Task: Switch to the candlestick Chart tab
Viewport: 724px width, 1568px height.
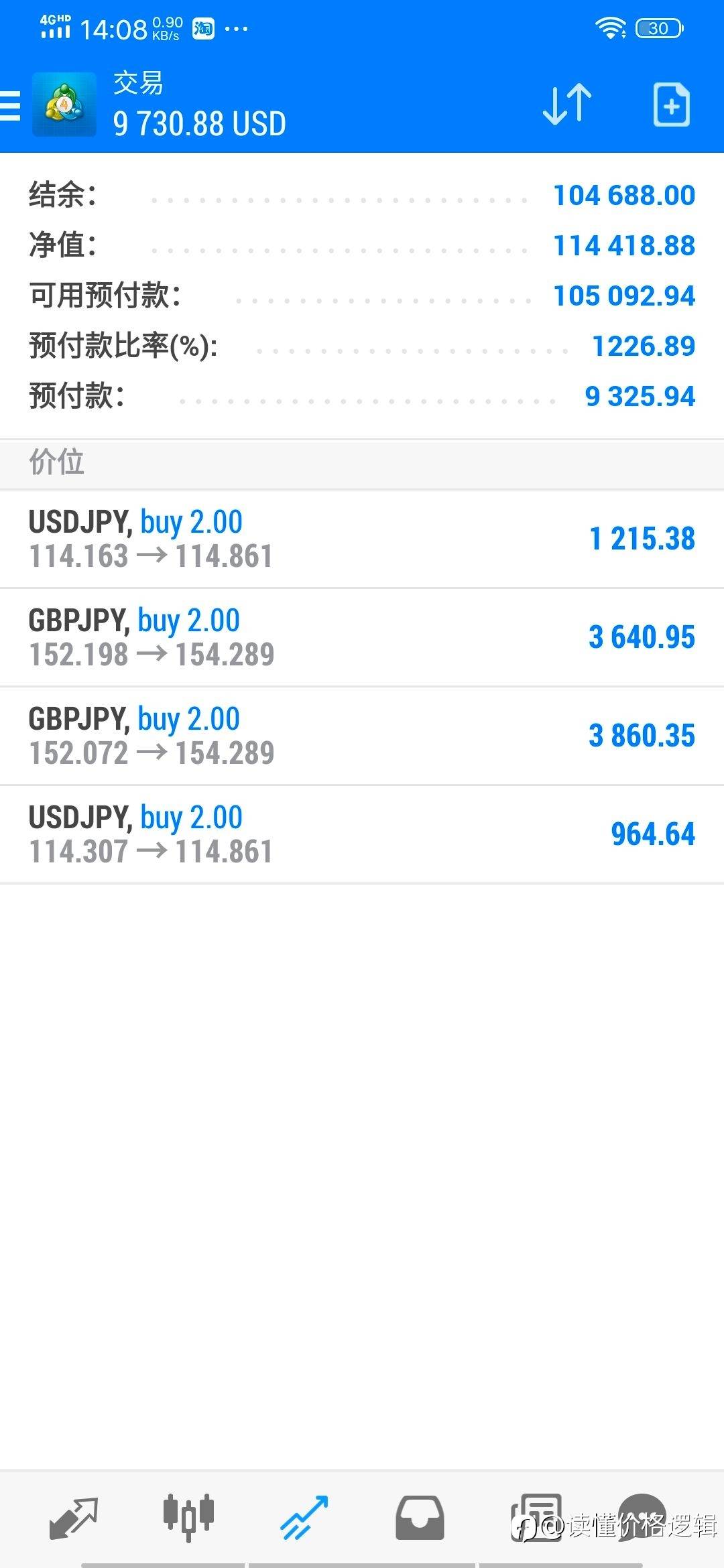Action: pos(188,1518)
